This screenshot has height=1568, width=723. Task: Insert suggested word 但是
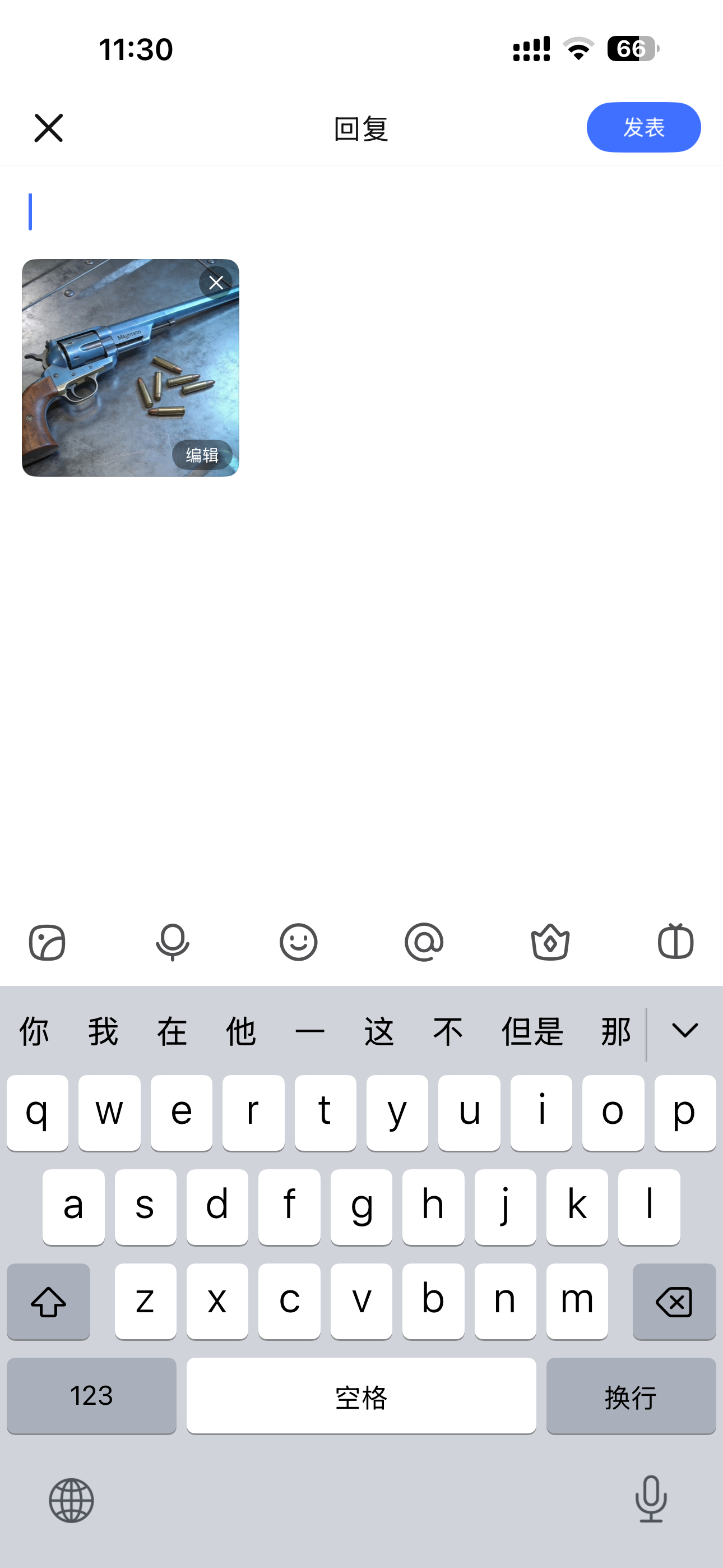[532, 1031]
